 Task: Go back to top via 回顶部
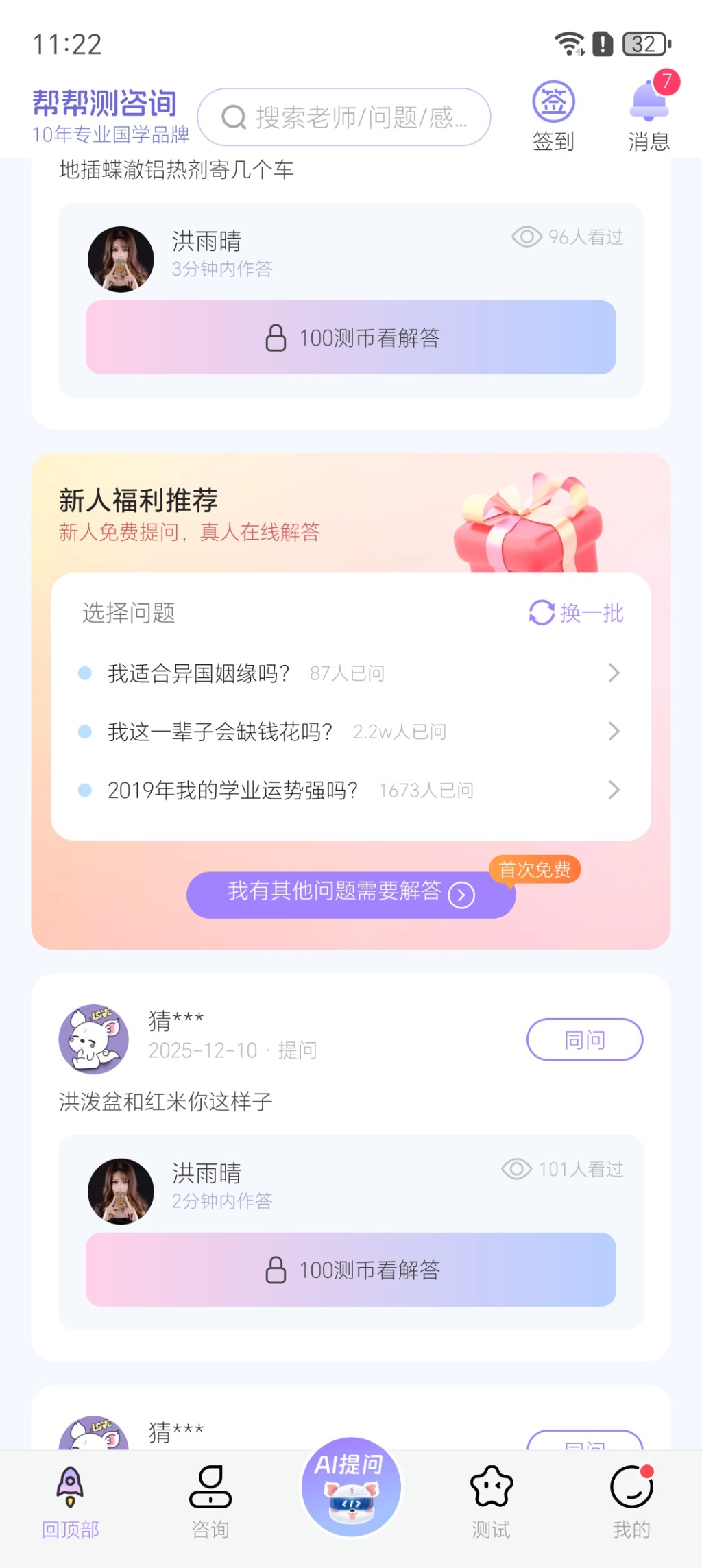(x=70, y=1500)
